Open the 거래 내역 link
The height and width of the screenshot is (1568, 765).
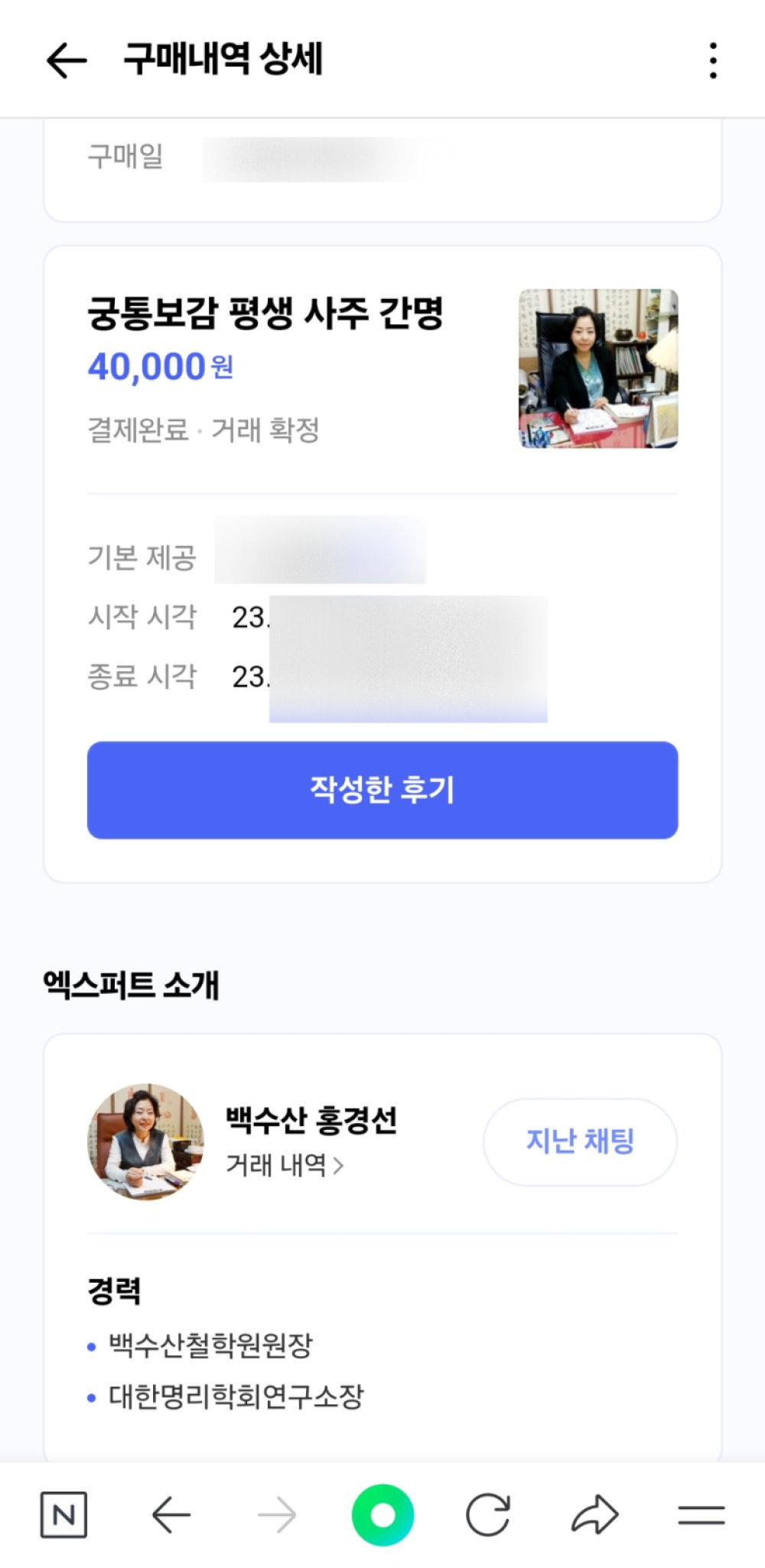(285, 1165)
